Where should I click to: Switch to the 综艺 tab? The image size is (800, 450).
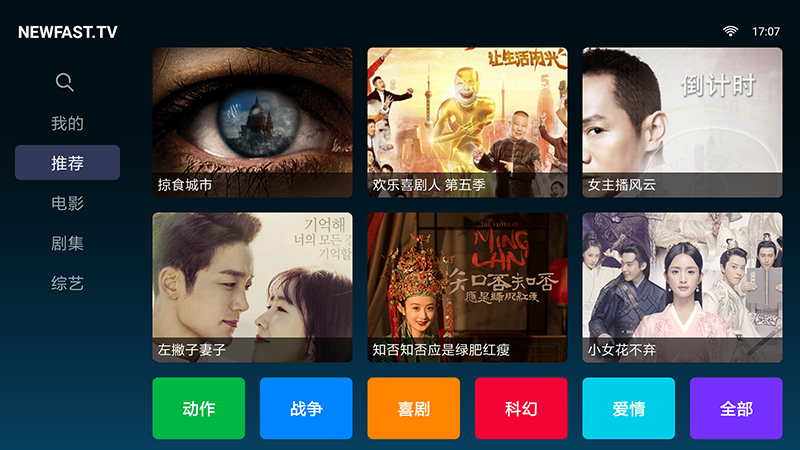click(x=67, y=283)
